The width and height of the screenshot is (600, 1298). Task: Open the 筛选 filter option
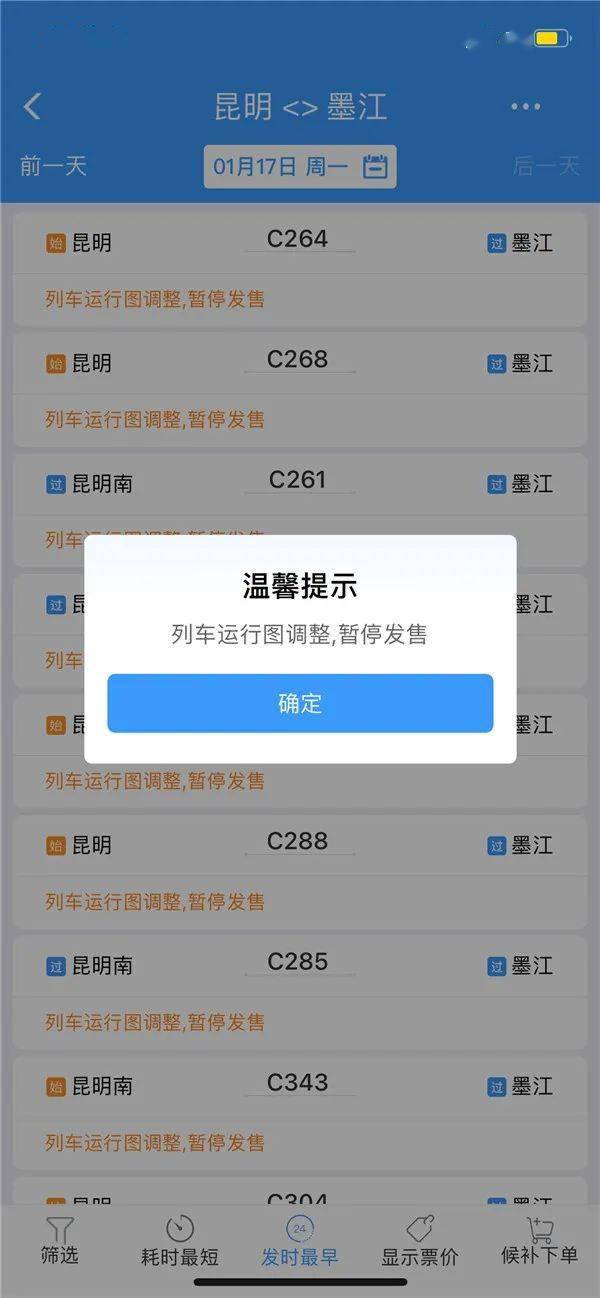(60, 1241)
